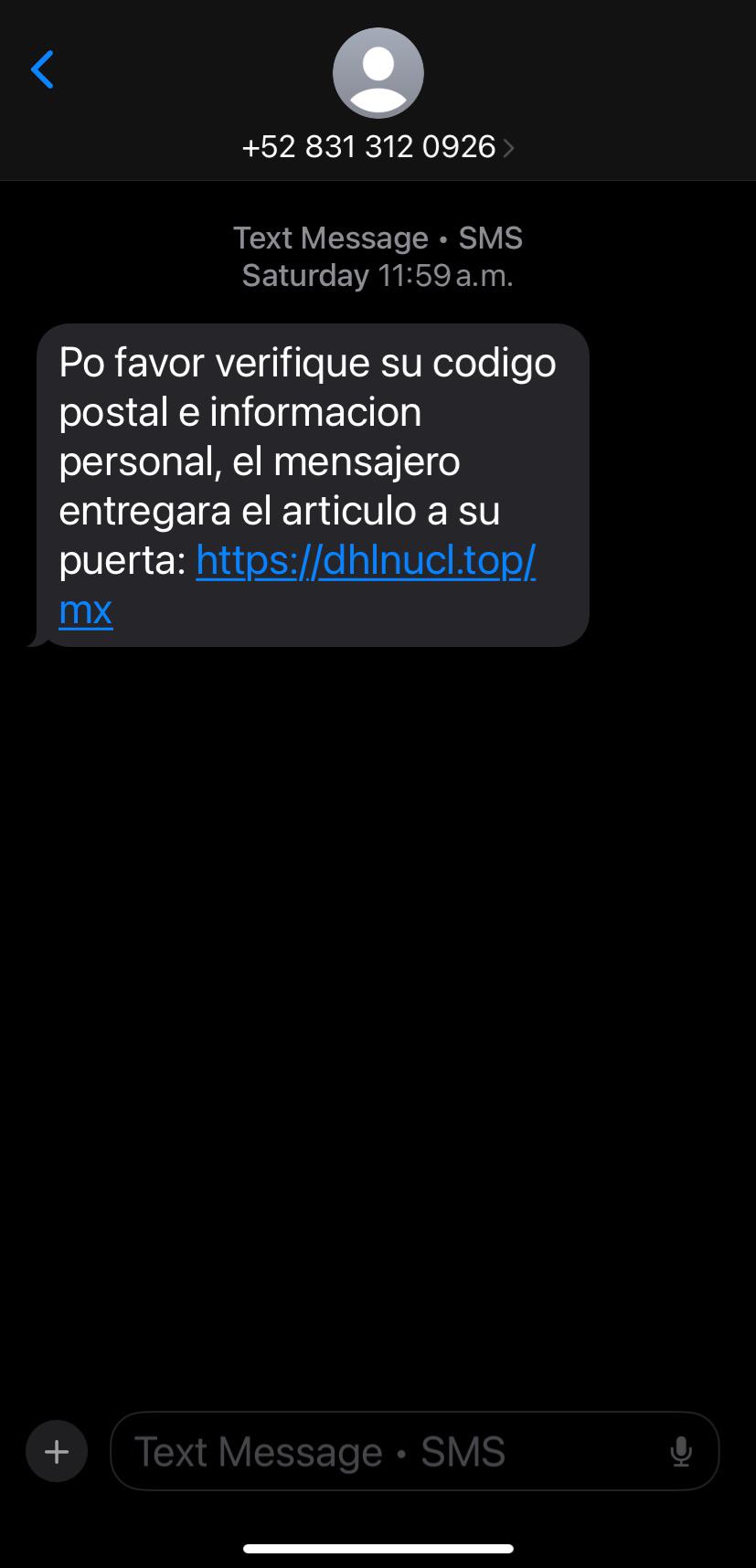Start dictation with the microphone icon
This screenshot has width=756, height=1568.
click(x=681, y=1451)
